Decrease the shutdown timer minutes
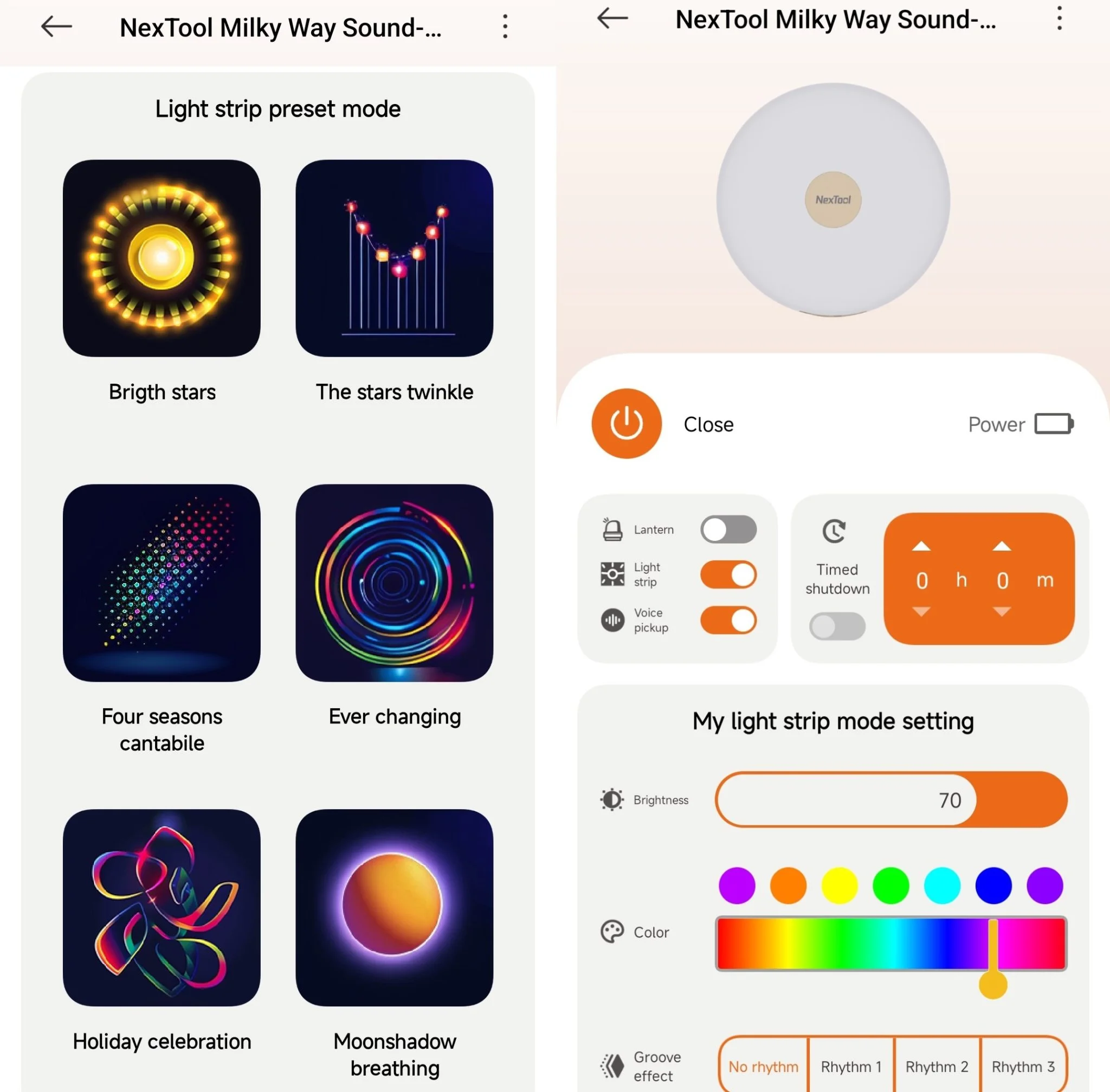Image resolution: width=1110 pixels, height=1092 pixels. 1002,612
